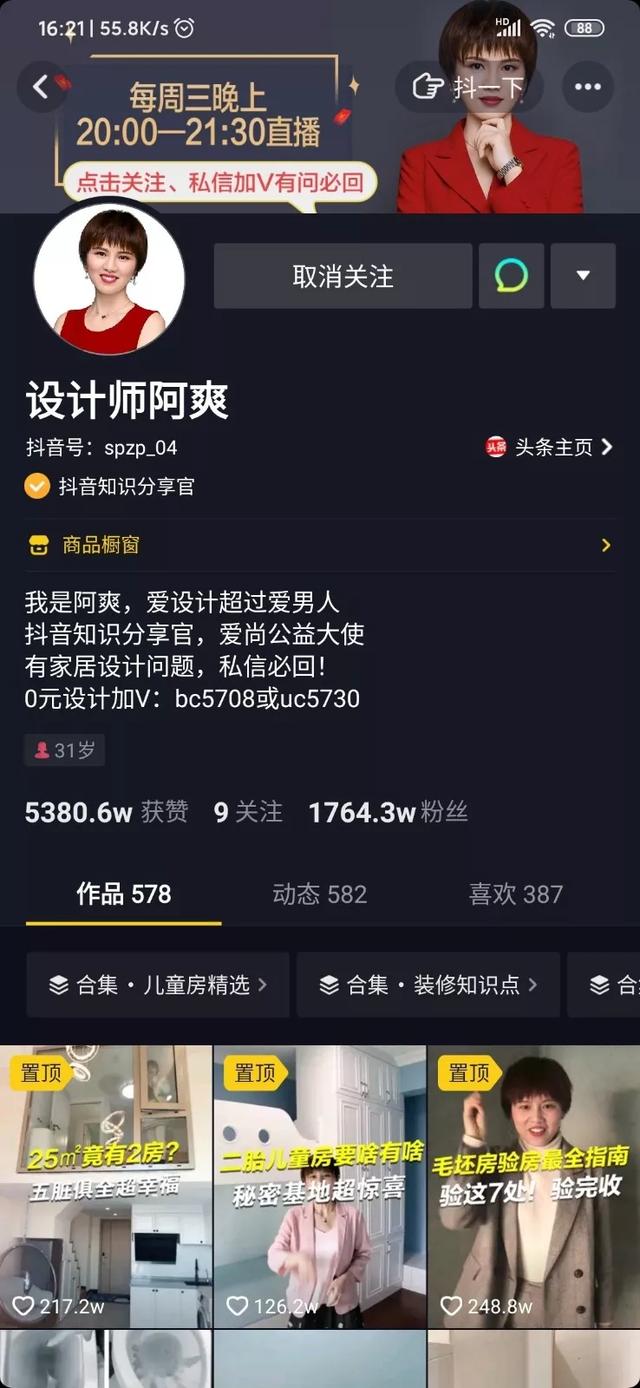Go back using the top-left arrow

tap(41, 87)
